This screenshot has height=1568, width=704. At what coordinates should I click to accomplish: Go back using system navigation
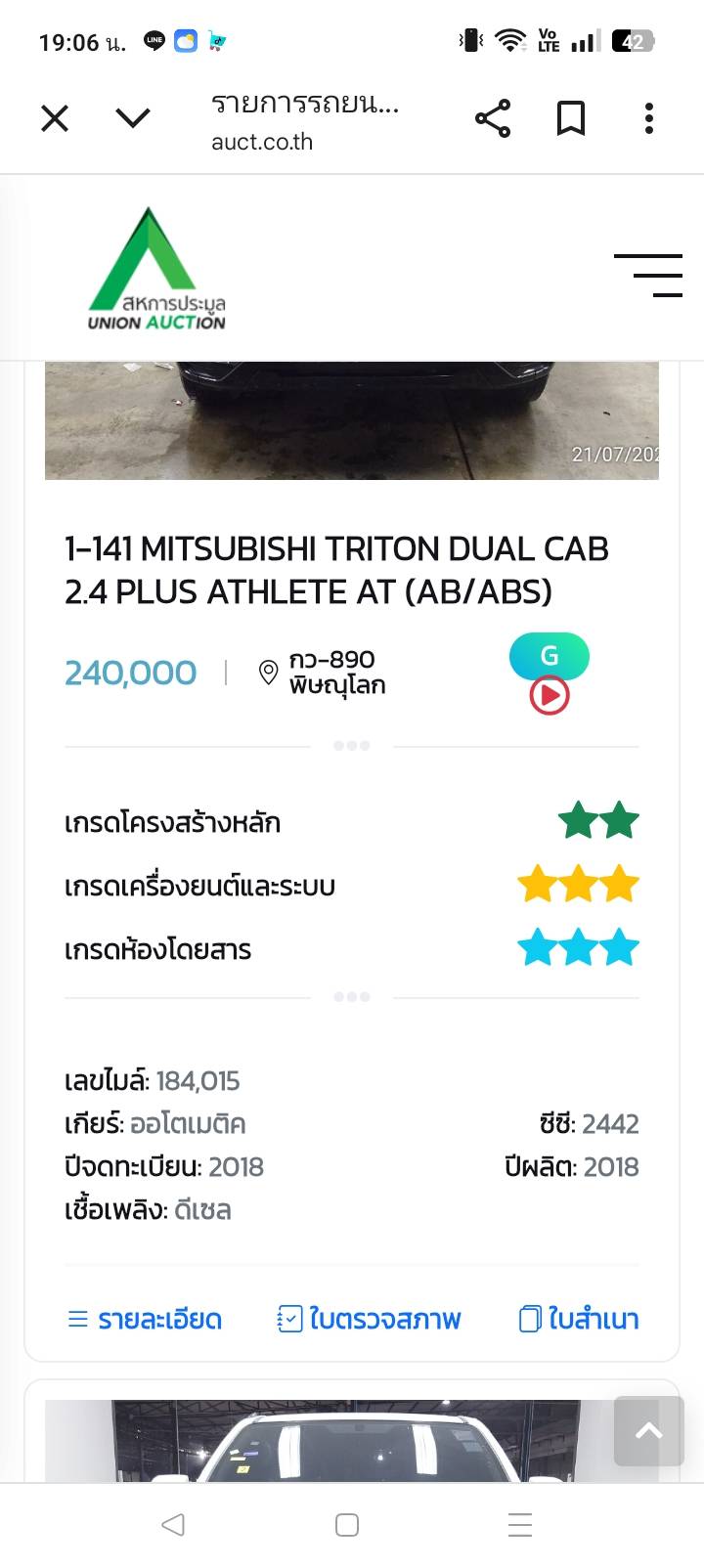click(x=173, y=1525)
